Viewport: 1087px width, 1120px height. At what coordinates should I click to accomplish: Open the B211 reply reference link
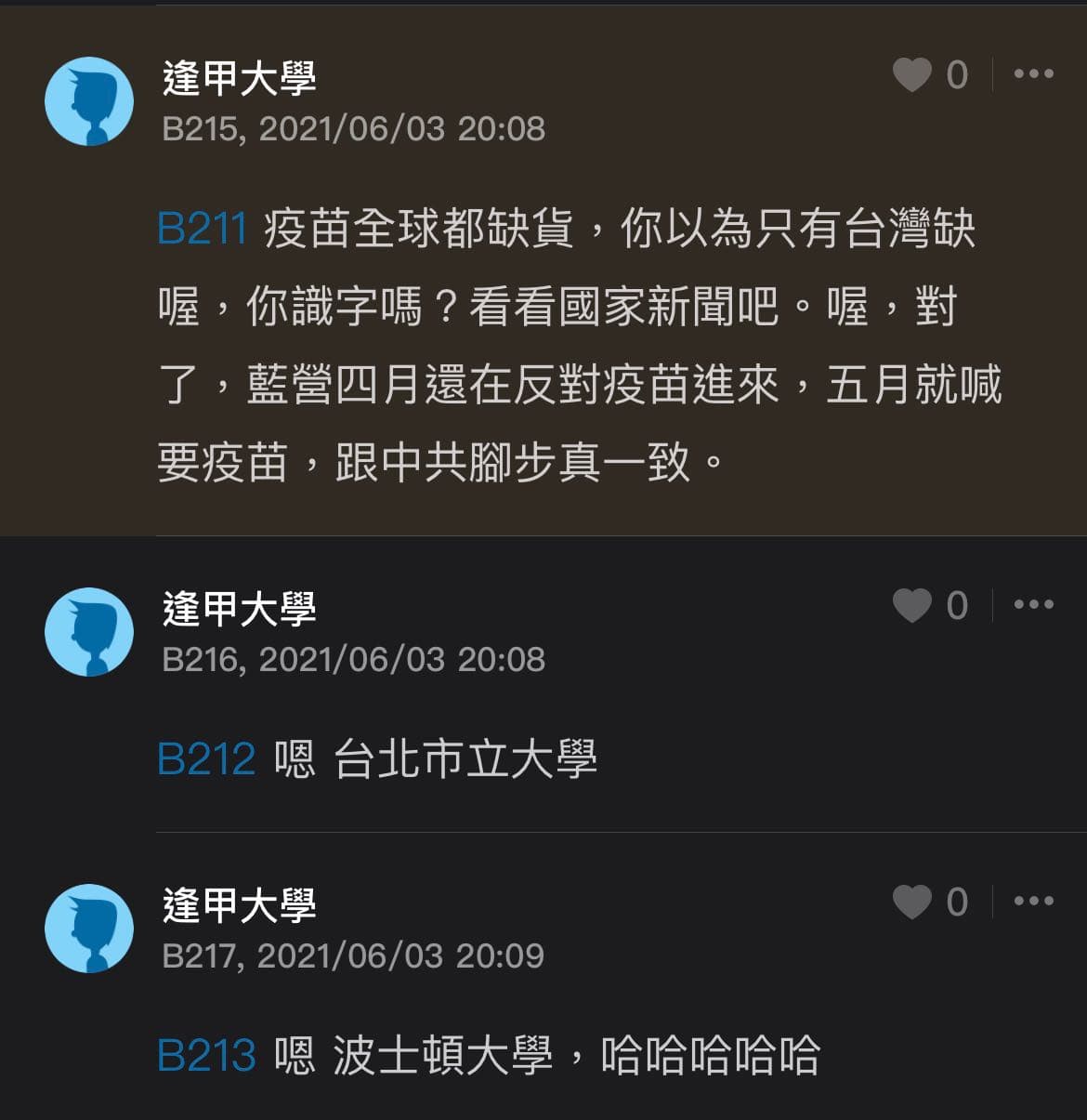coord(203,229)
